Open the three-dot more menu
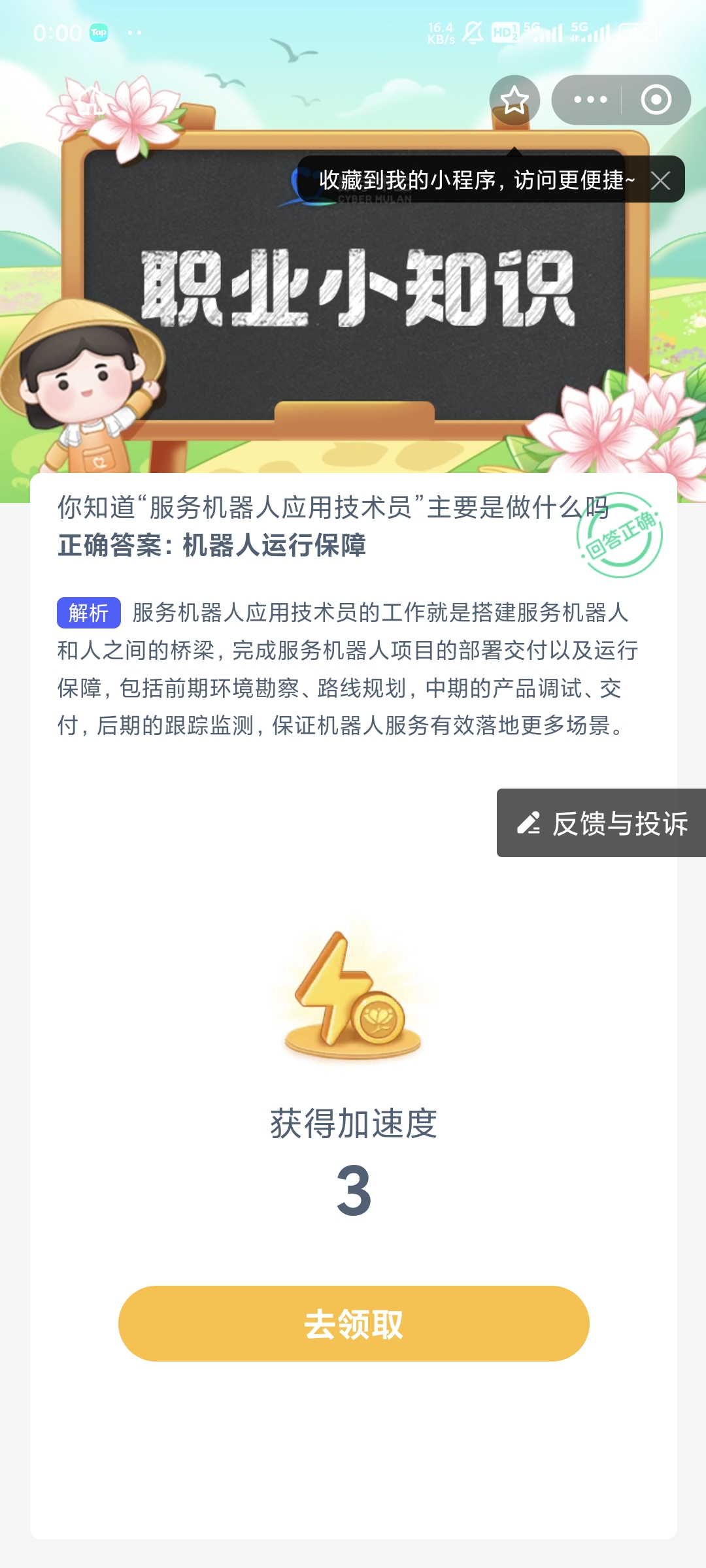The width and height of the screenshot is (706, 1568). point(590,100)
